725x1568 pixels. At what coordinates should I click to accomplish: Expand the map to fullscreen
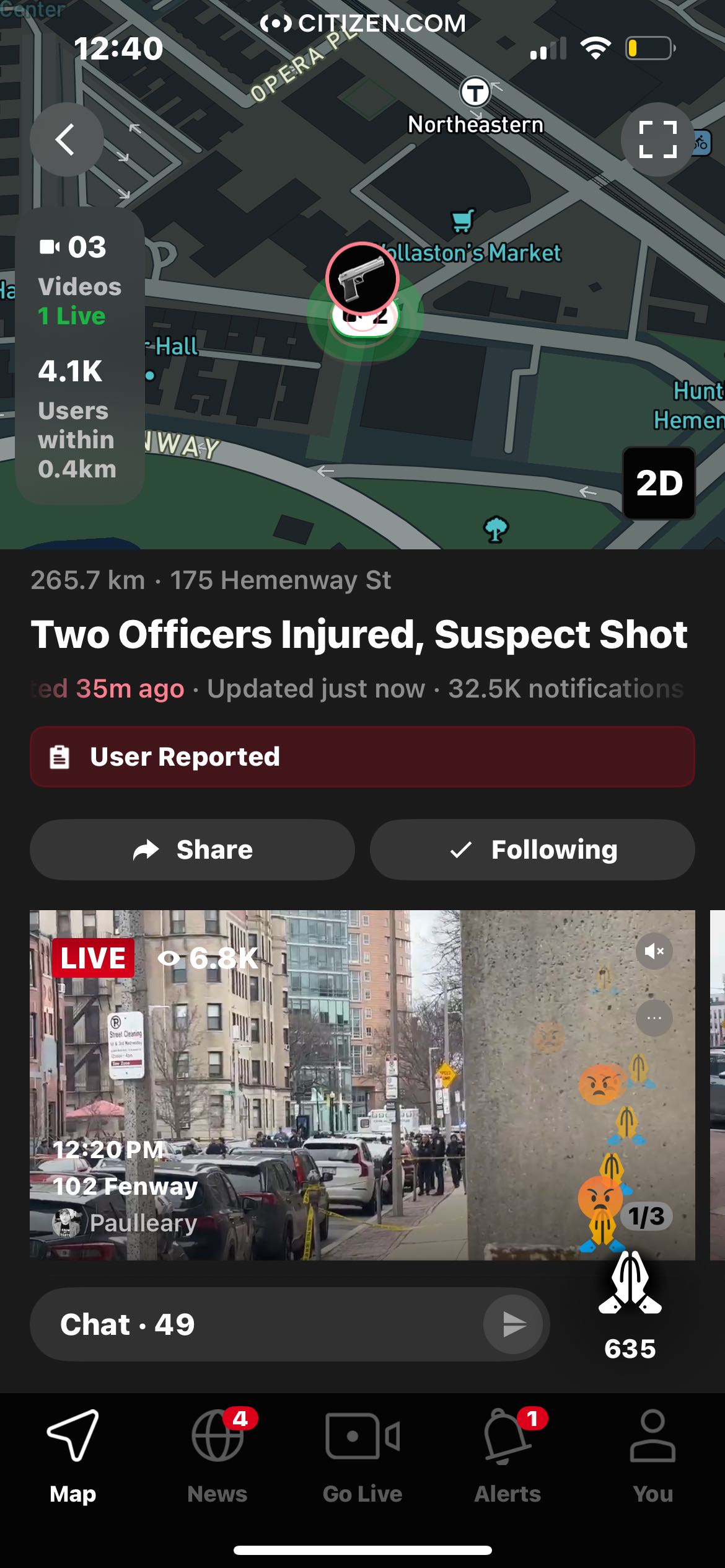[x=657, y=140]
